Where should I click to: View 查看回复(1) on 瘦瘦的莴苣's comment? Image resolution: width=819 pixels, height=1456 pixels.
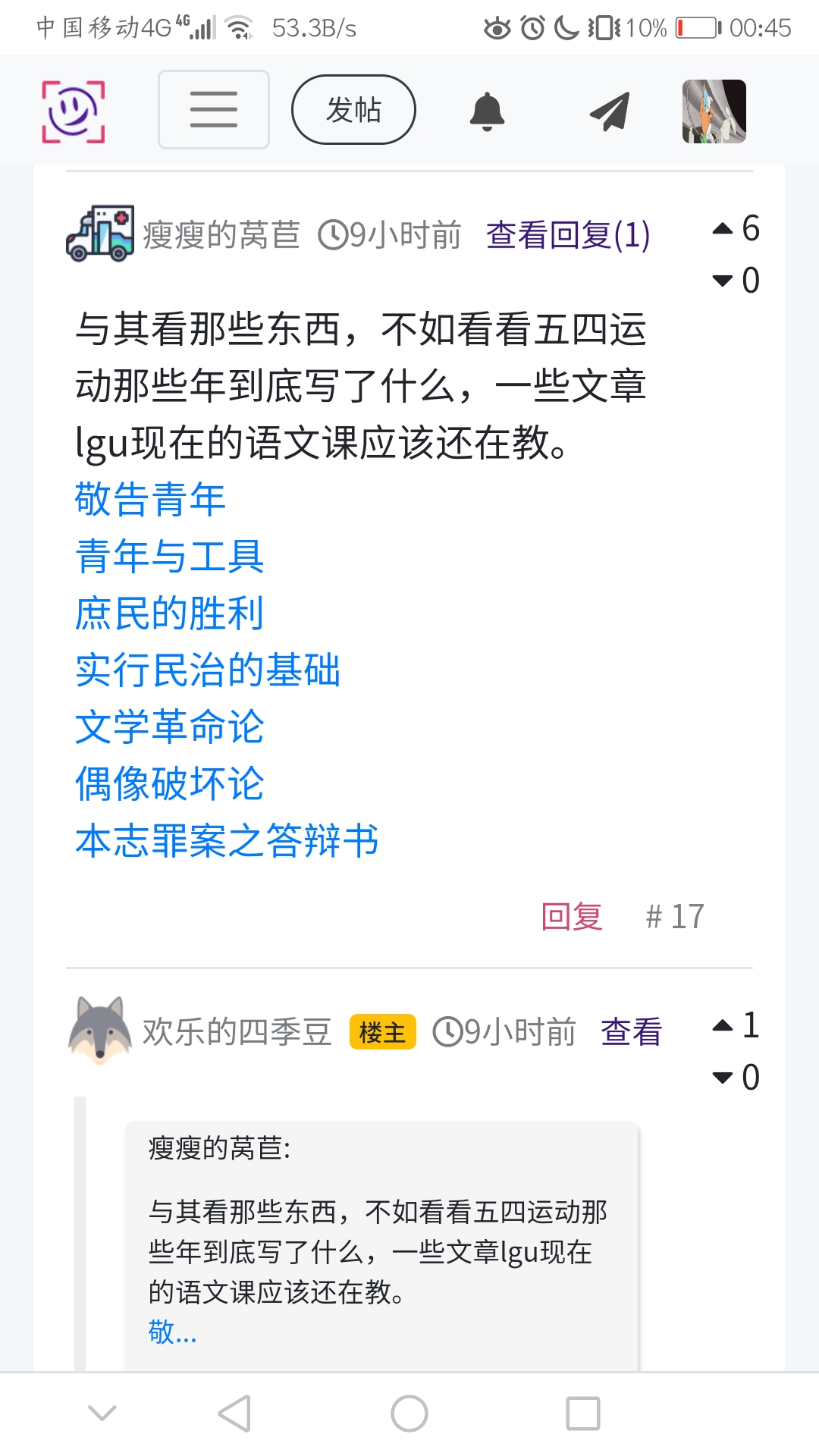tap(567, 235)
